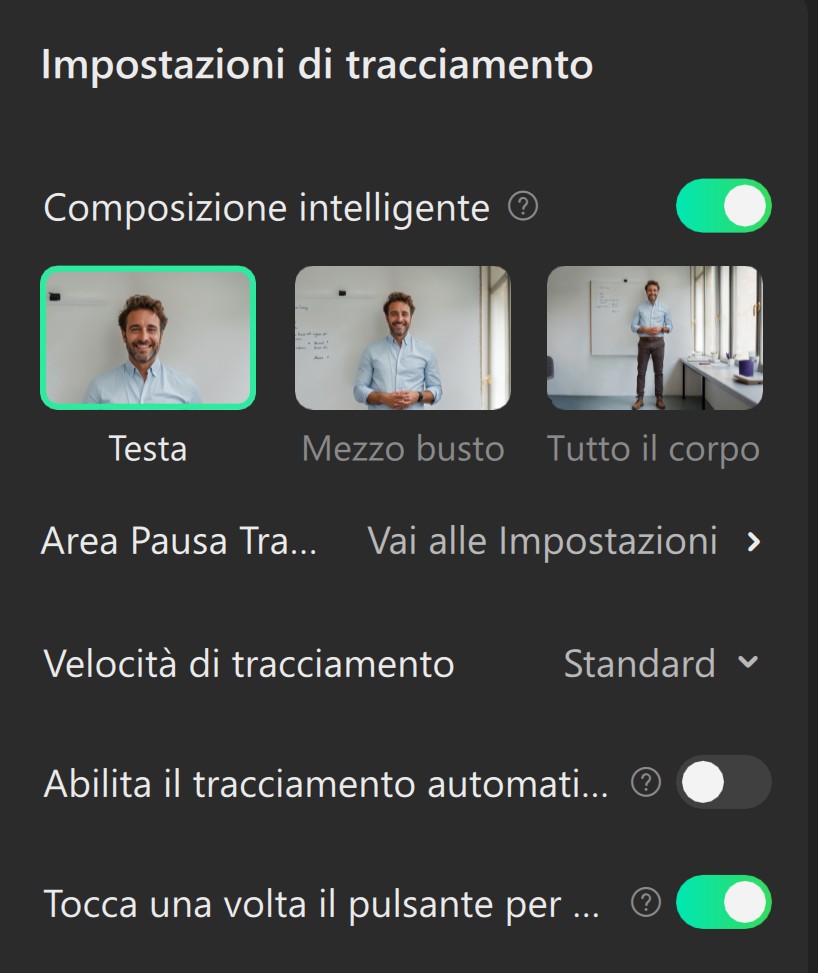
Task: Expand the Velocità di tracciamento dropdown
Action: (x=661, y=663)
